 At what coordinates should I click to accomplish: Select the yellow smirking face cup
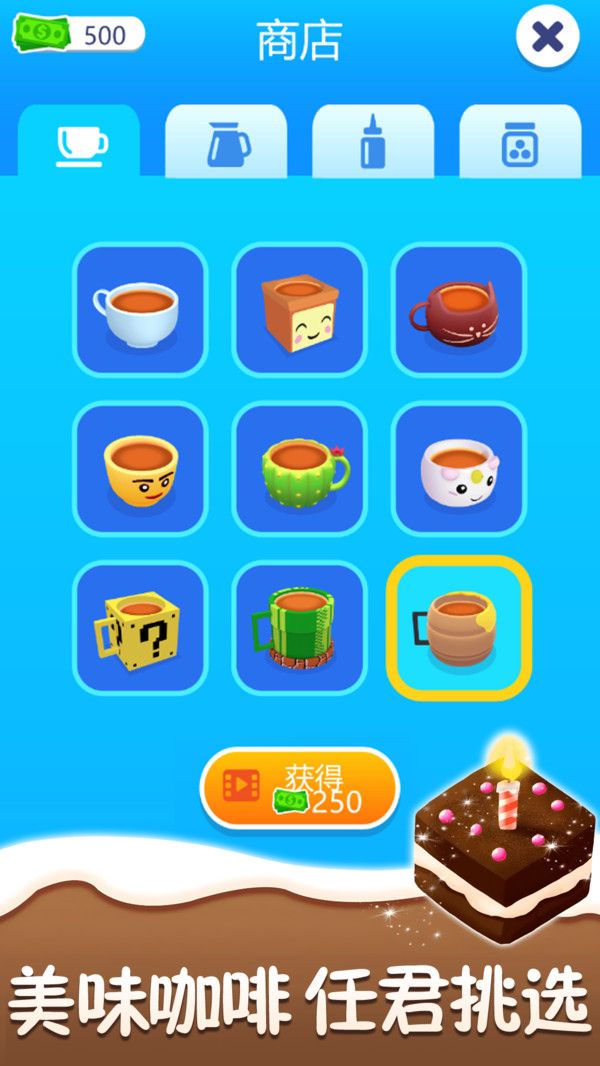pyautogui.click(x=140, y=469)
